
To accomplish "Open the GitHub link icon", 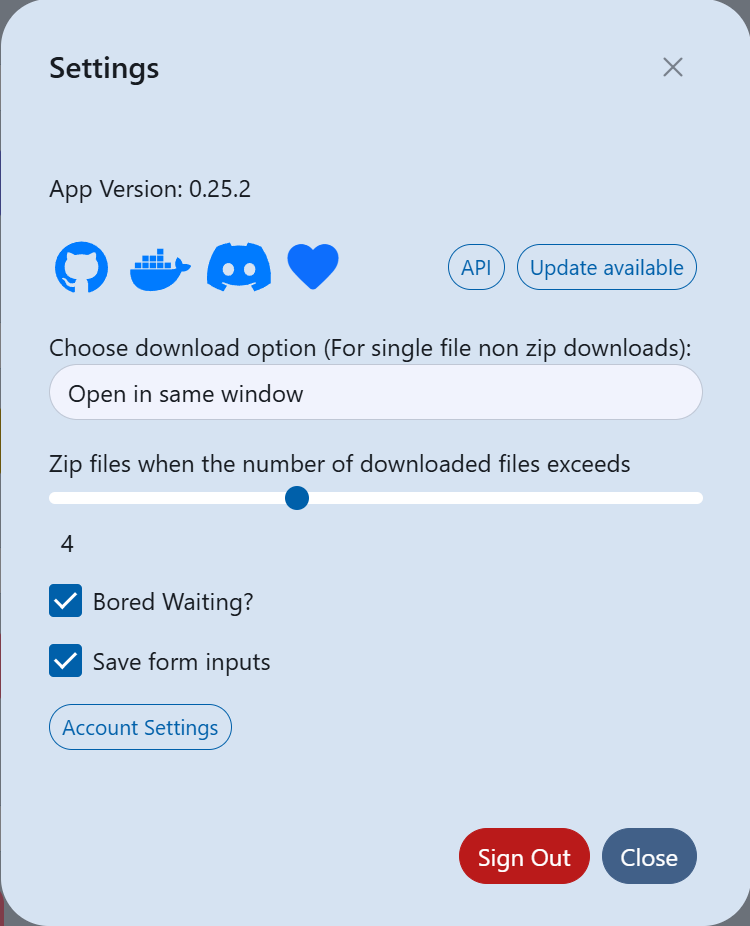I will (x=81, y=267).
